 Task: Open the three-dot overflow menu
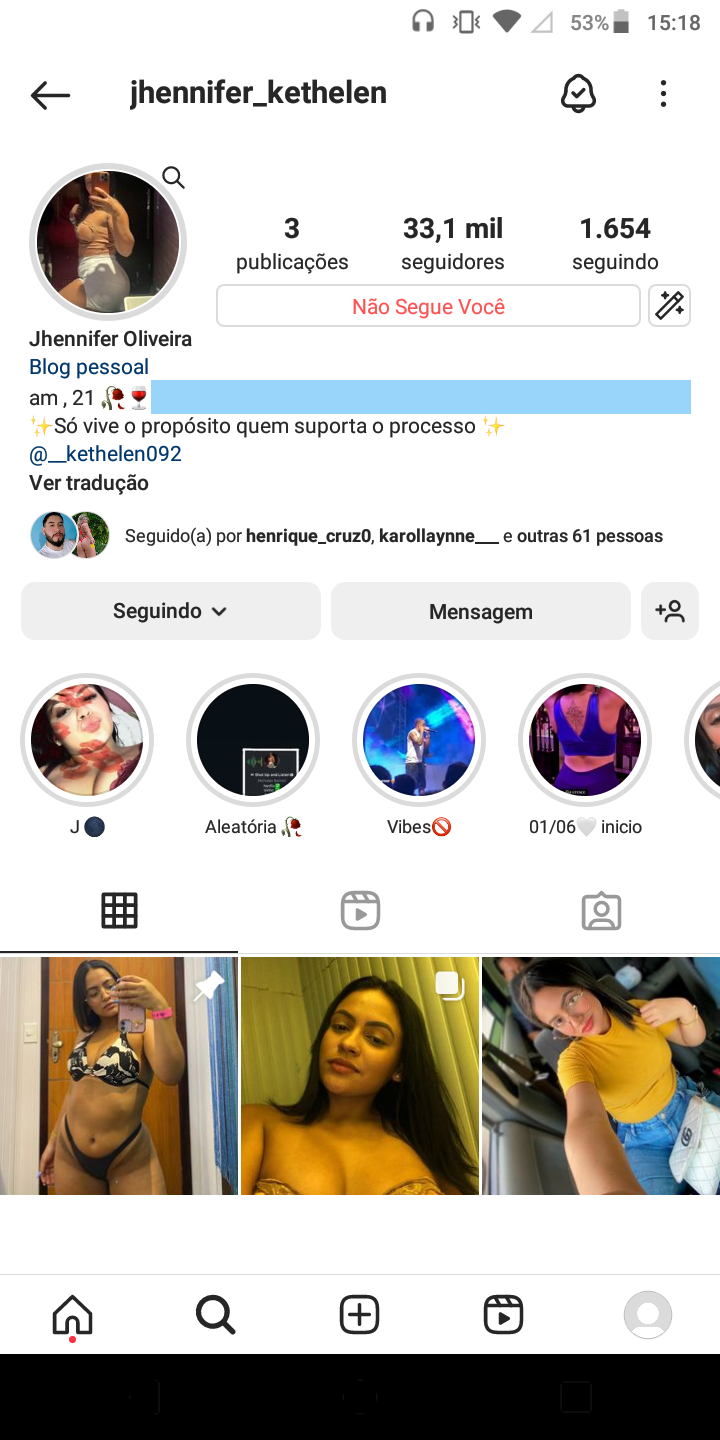coord(663,95)
